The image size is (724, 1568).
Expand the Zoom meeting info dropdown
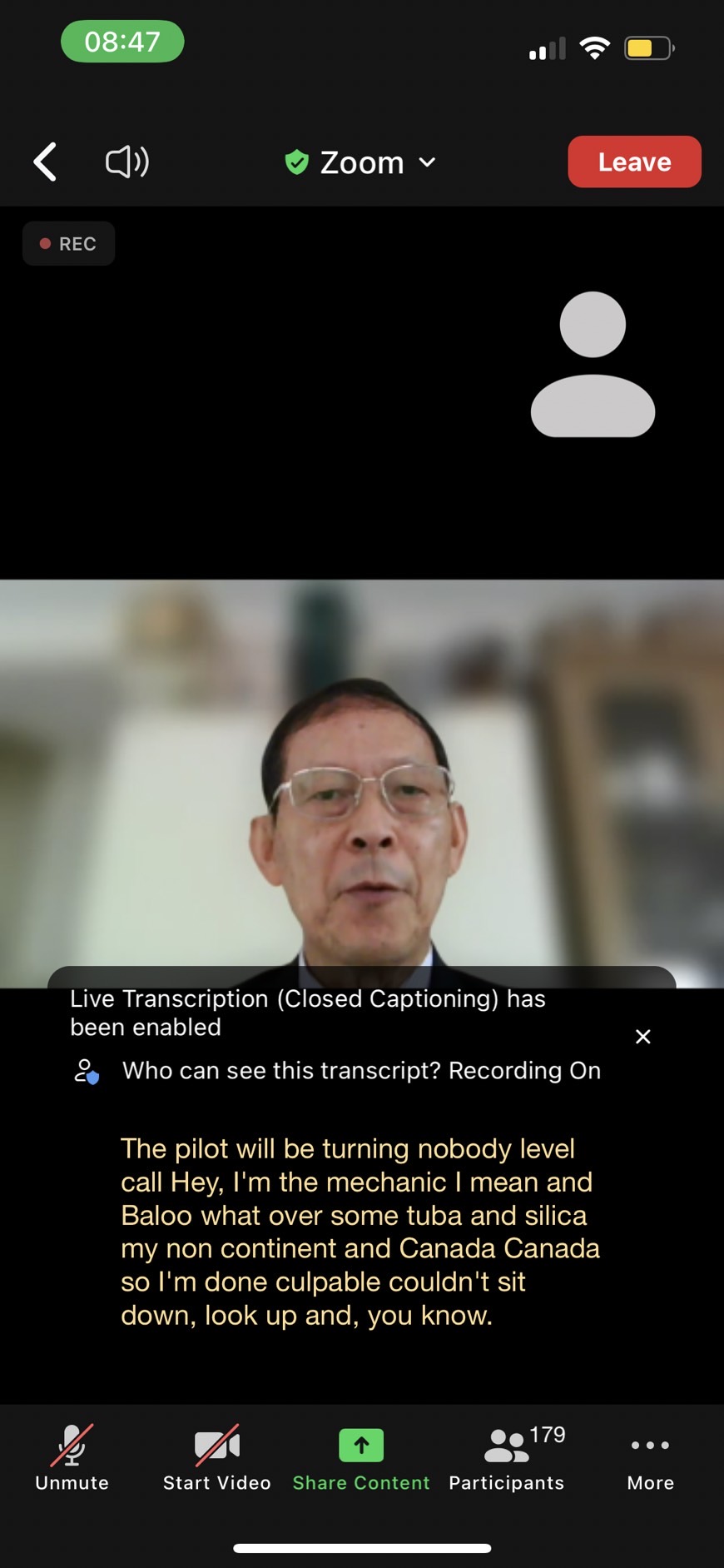pos(361,162)
